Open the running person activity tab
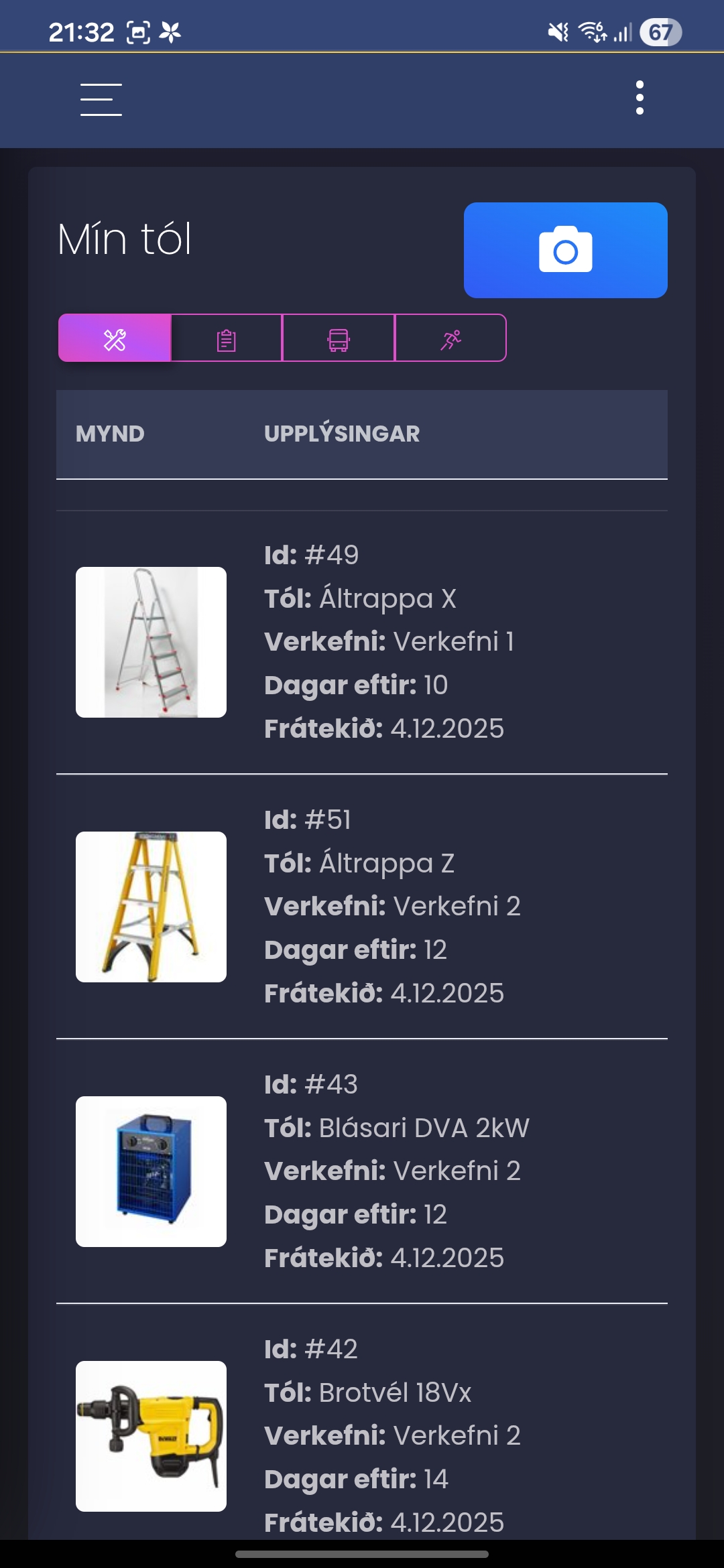The image size is (724, 1568). pos(451,338)
